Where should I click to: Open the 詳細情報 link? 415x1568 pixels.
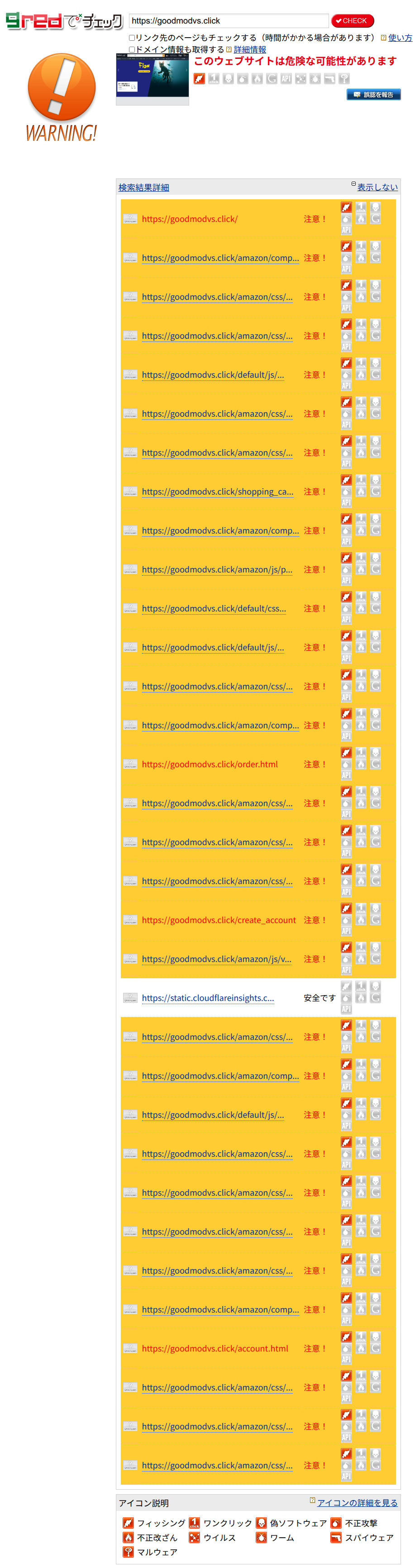coord(249,50)
